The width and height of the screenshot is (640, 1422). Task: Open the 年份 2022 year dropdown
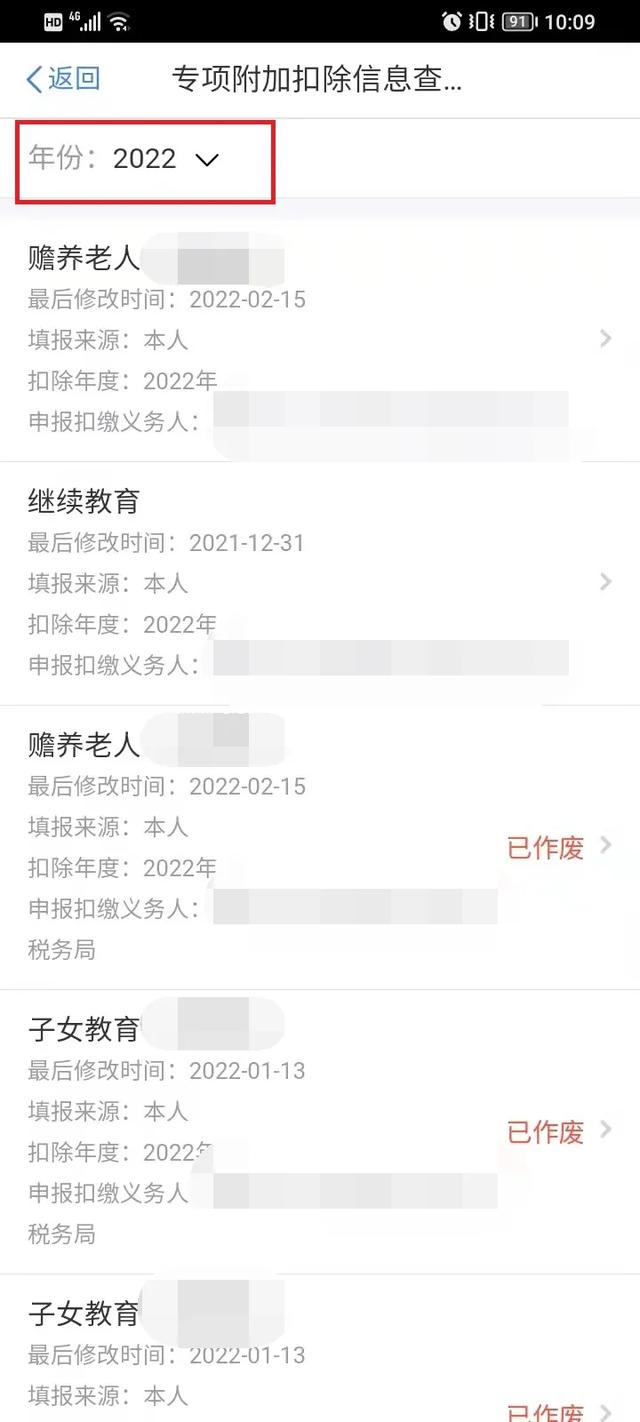123,159
